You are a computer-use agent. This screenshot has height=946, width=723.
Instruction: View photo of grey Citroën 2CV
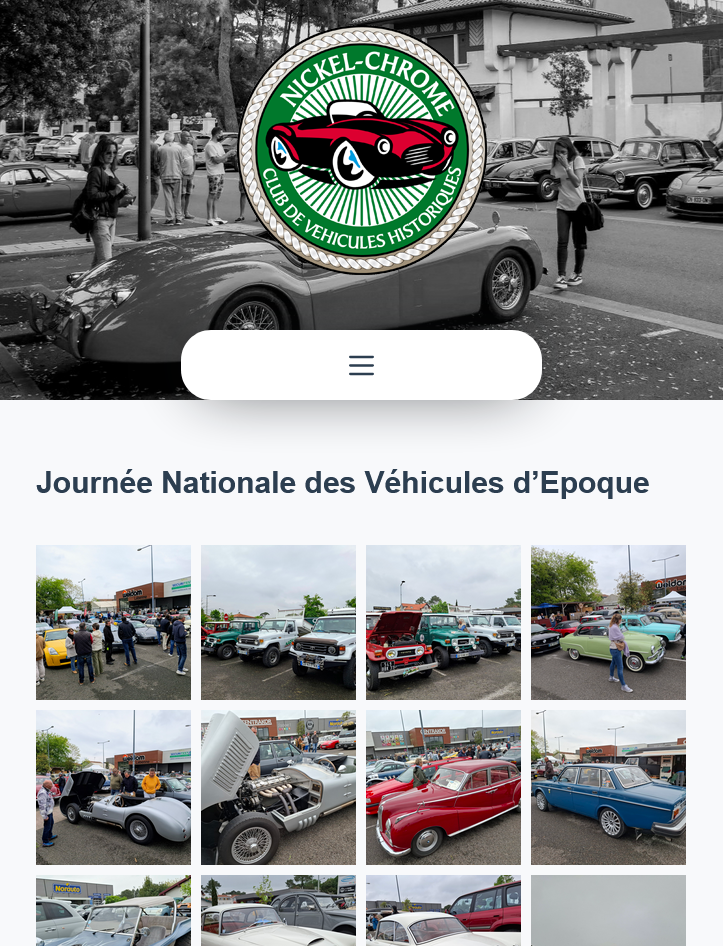[278, 911]
